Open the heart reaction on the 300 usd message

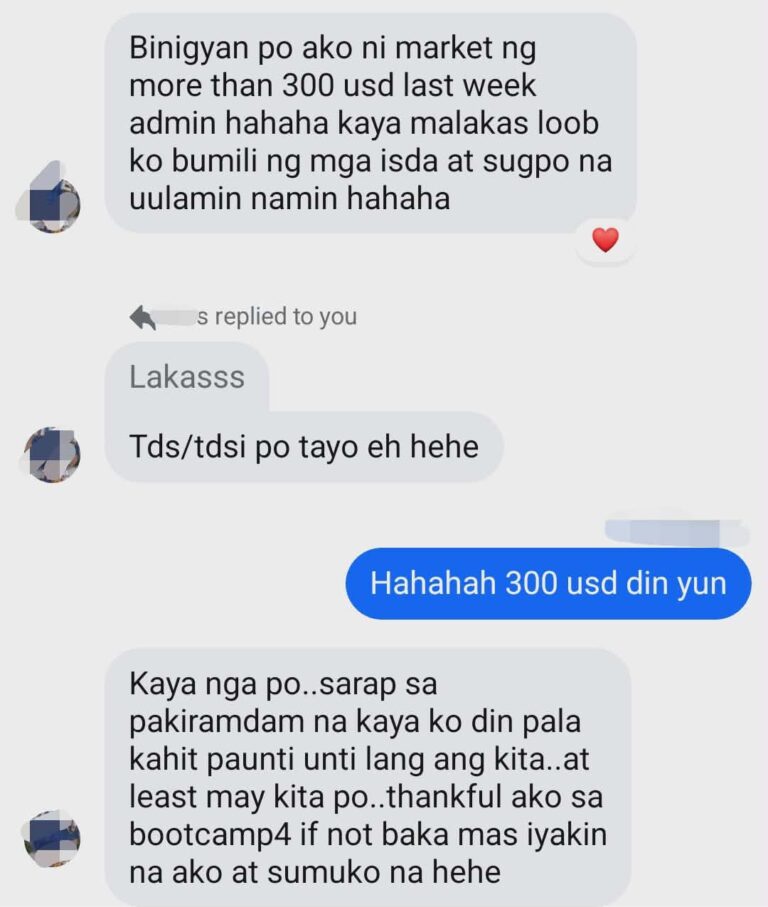point(605,240)
